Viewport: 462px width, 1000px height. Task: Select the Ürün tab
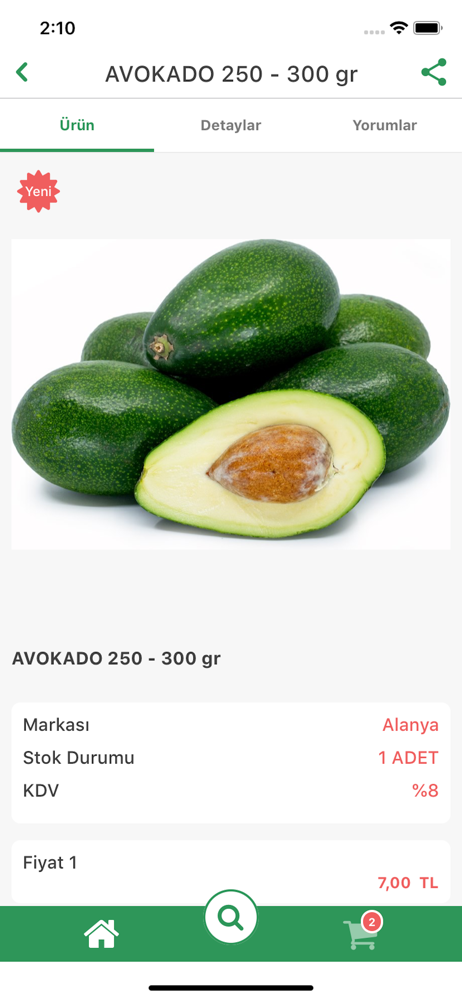coord(77,125)
